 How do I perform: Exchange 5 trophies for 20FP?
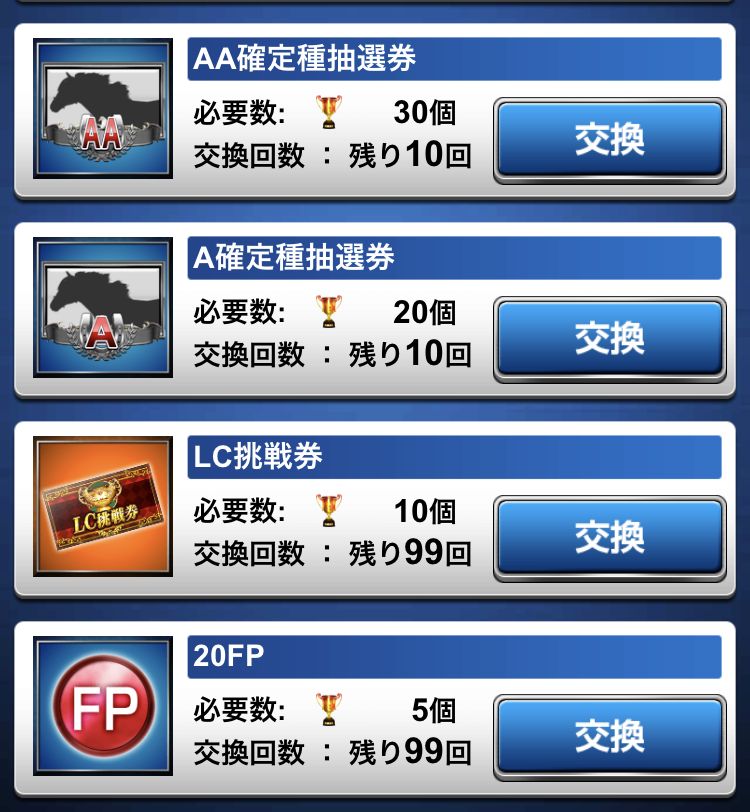609,737
